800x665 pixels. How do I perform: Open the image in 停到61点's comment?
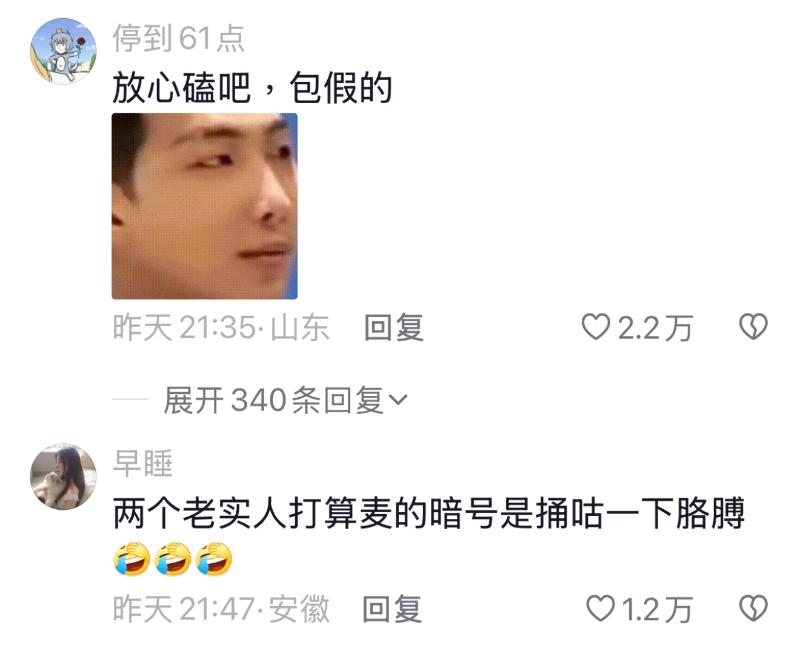204,206
